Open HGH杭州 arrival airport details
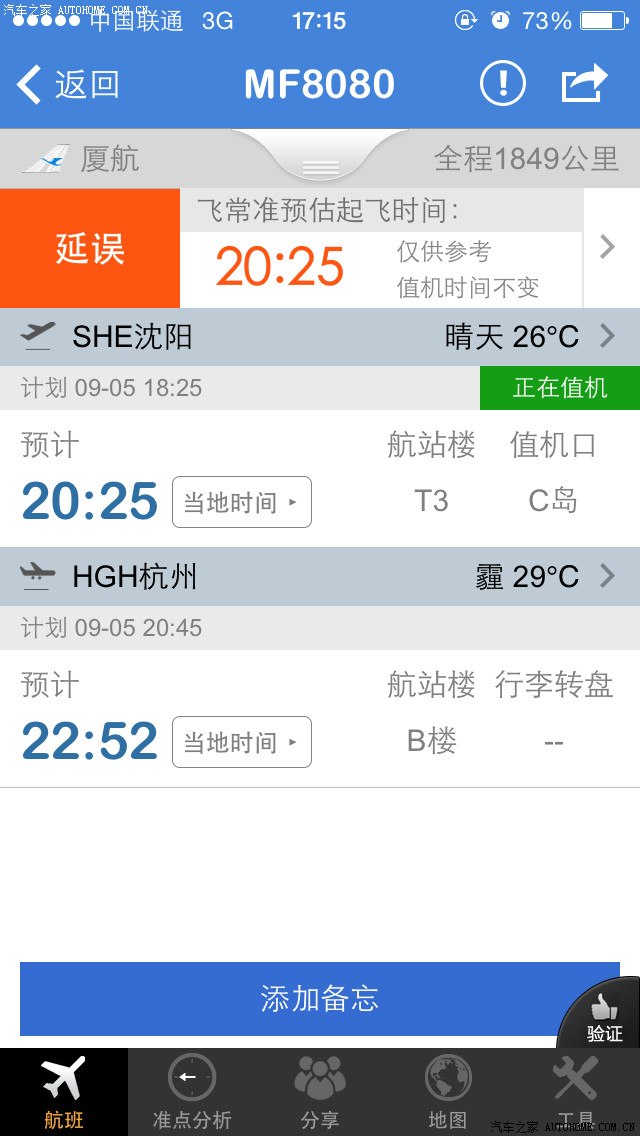The height and width of the screenshot is (1136, 640). pyautogui.click(x=320, y=576)
